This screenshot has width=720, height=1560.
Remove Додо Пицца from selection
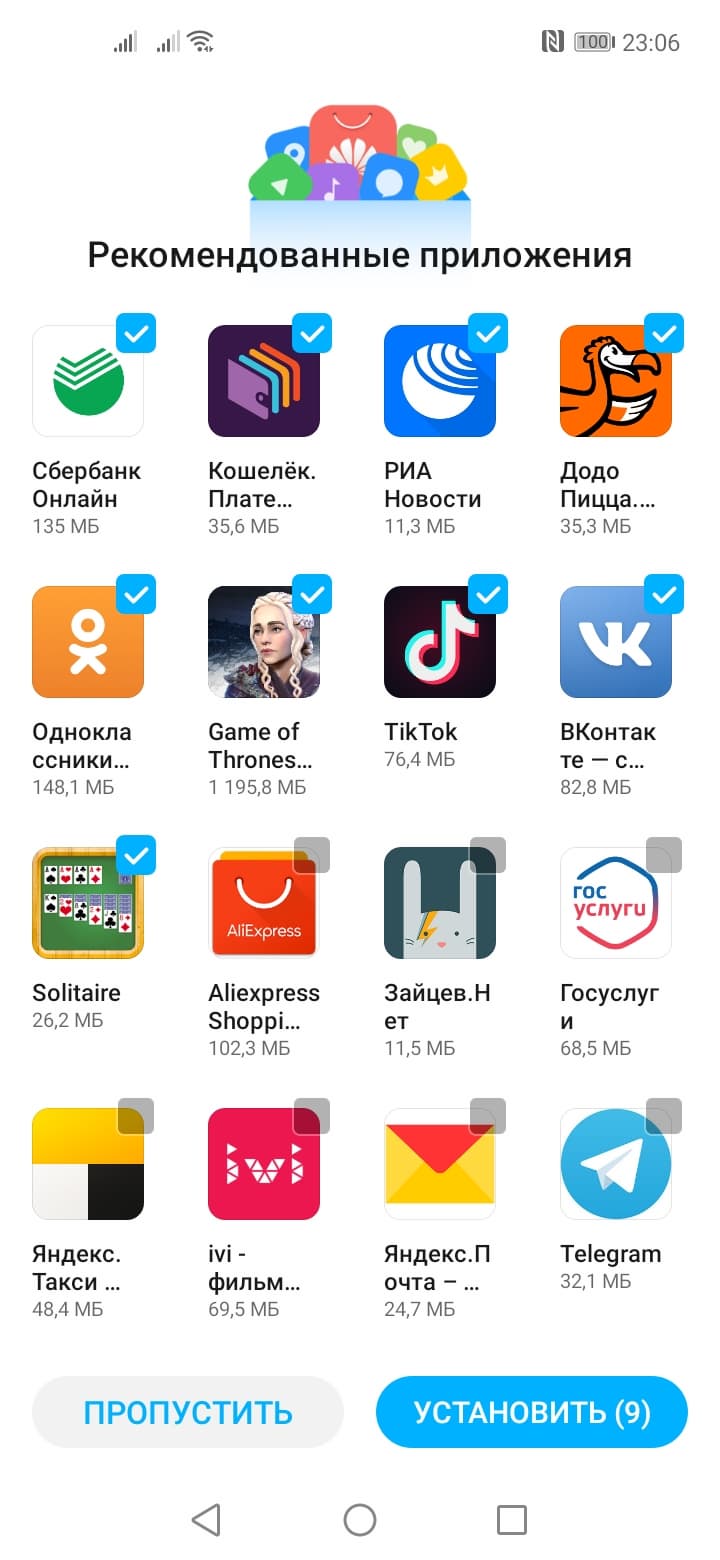(664, 333)
